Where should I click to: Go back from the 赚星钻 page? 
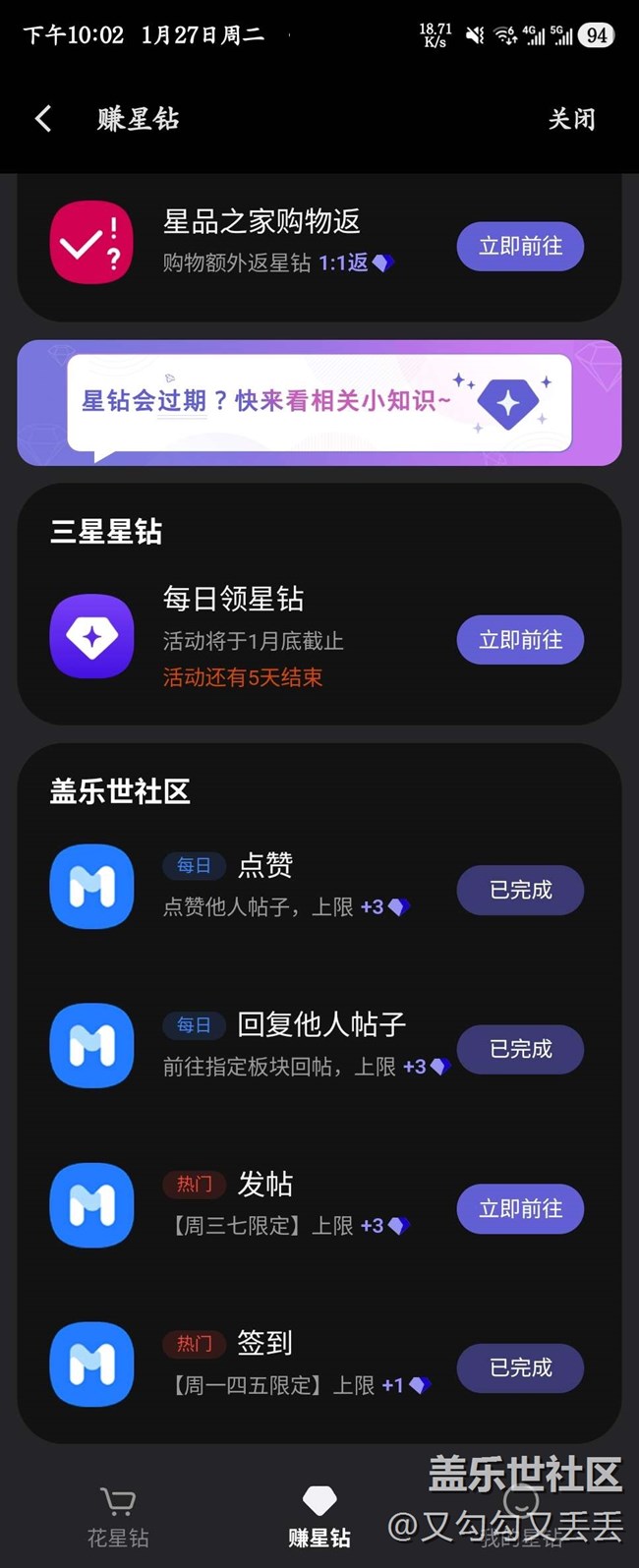43,119
